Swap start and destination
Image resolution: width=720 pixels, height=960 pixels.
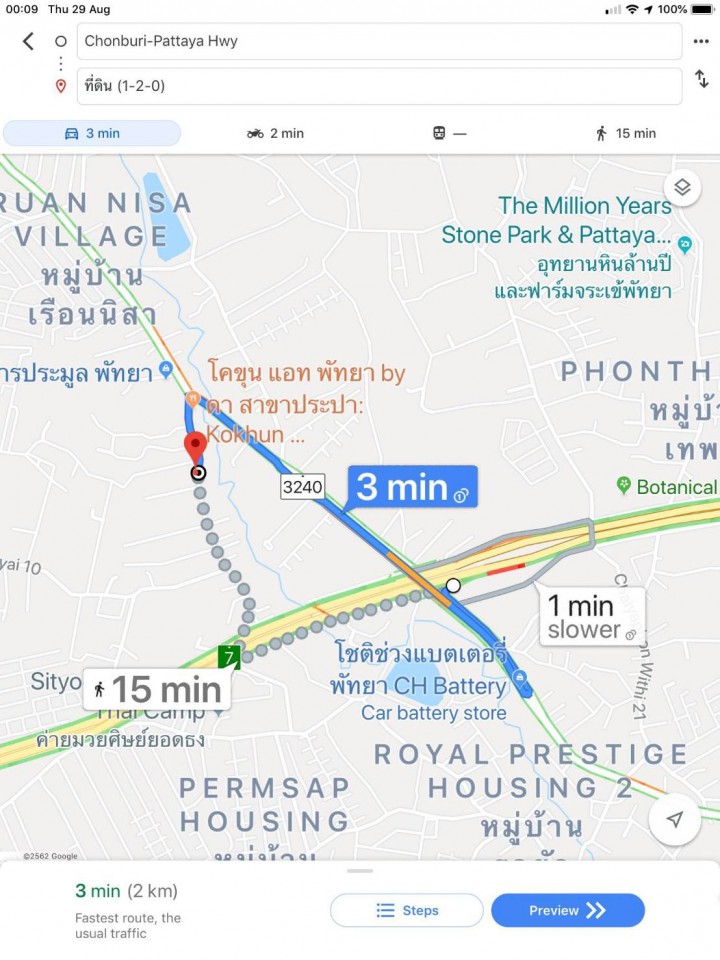tap(701, 79)
